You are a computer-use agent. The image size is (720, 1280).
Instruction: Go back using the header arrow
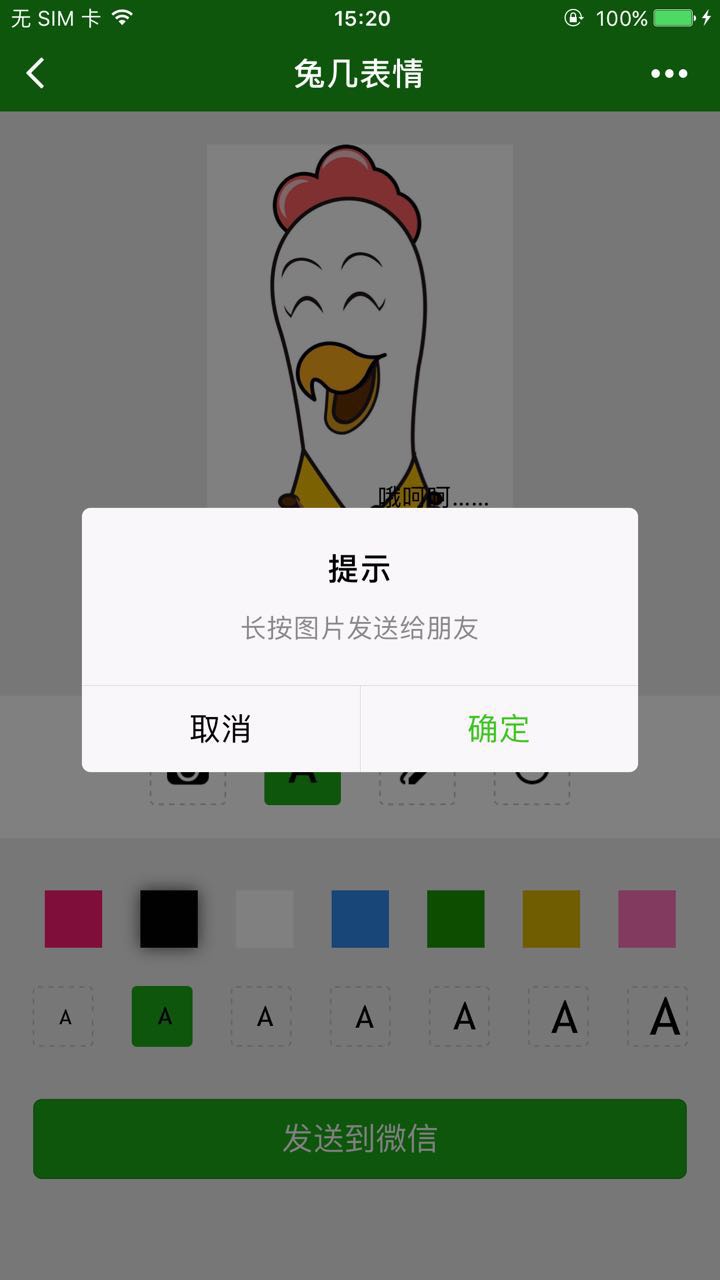click(36, 73)
